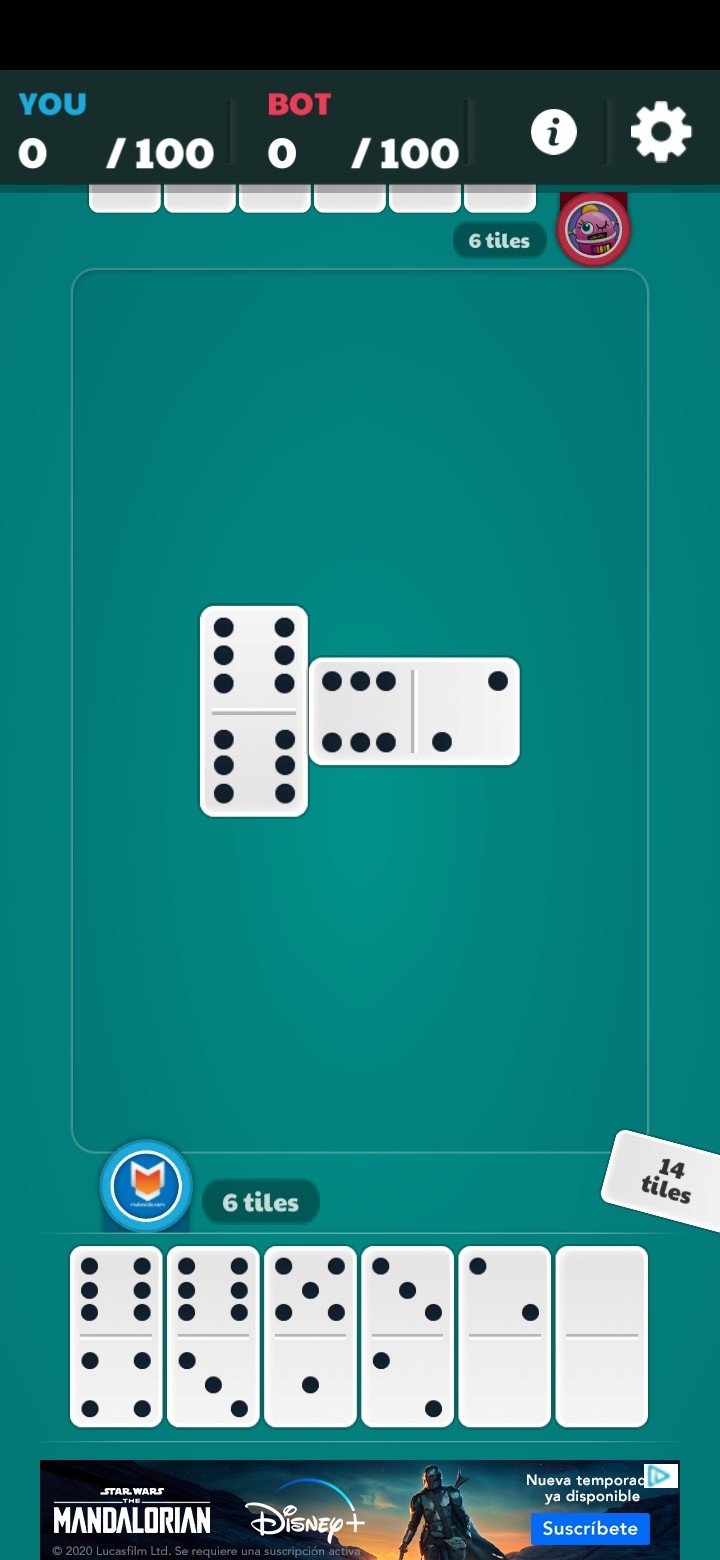Select the 3-2 domino tile
The width and height of the screenshot is (720, 1560).
tap(407, 1336)
